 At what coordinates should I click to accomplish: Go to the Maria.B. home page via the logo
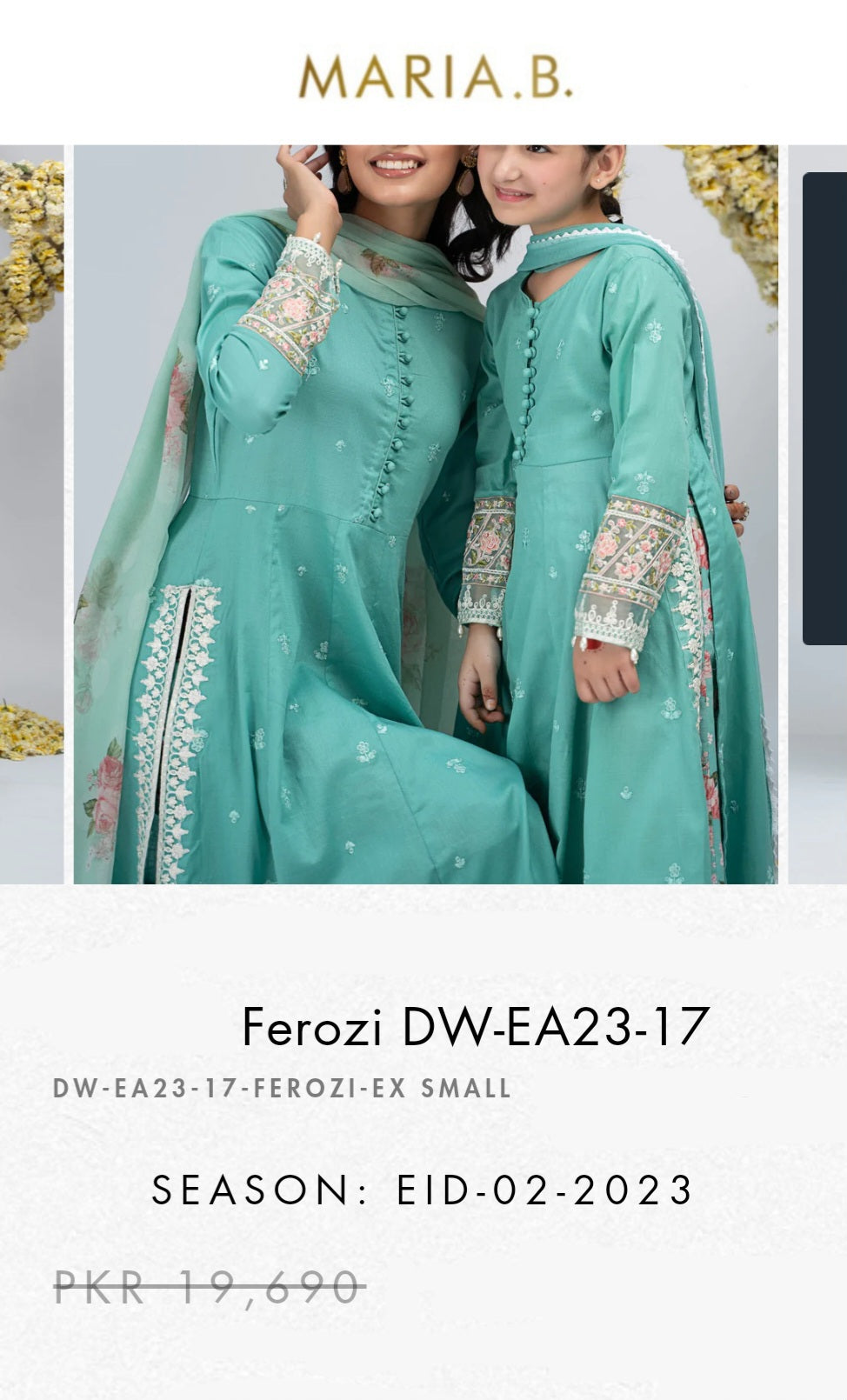[x=435, y=77]
